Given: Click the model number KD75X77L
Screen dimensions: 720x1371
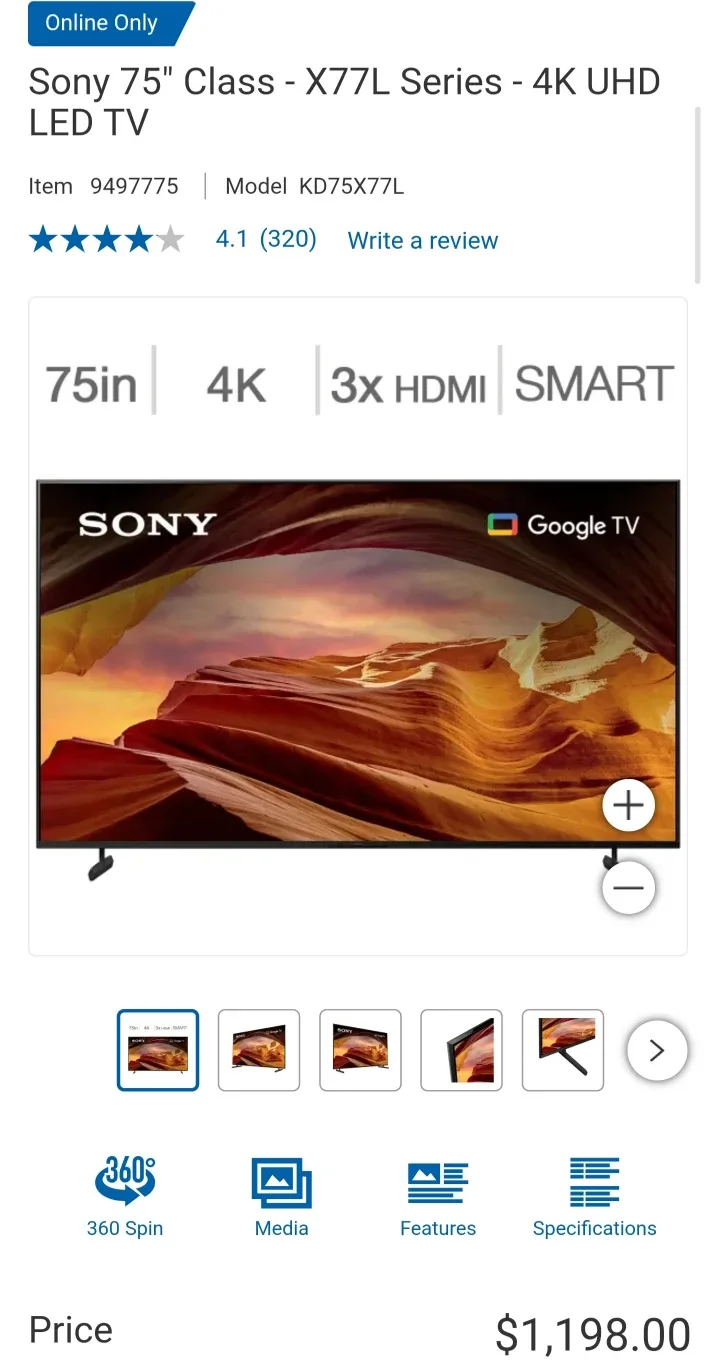Looking at the screenshot, I should (x=353, y=186).
